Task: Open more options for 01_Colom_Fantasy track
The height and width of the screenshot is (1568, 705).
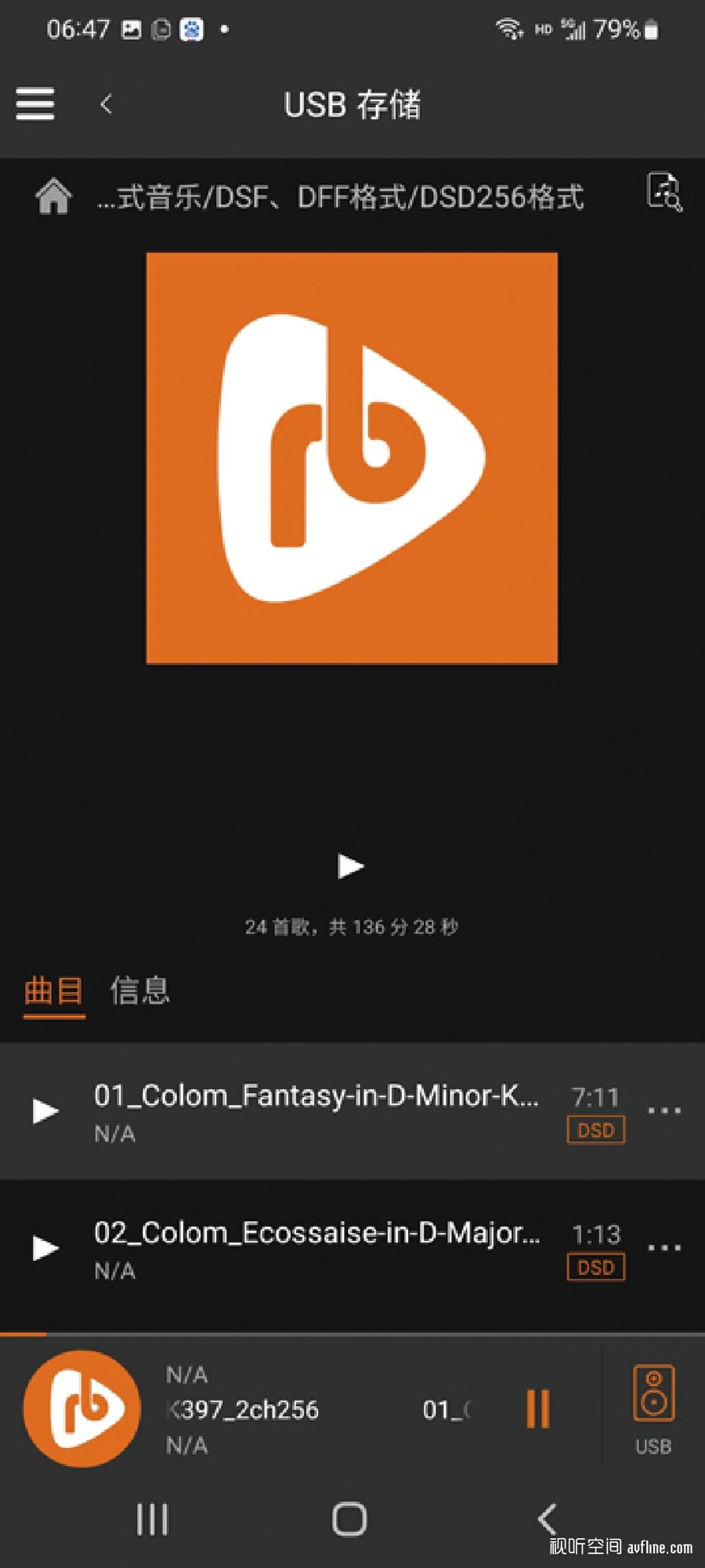Action: tap(664, 1110)
